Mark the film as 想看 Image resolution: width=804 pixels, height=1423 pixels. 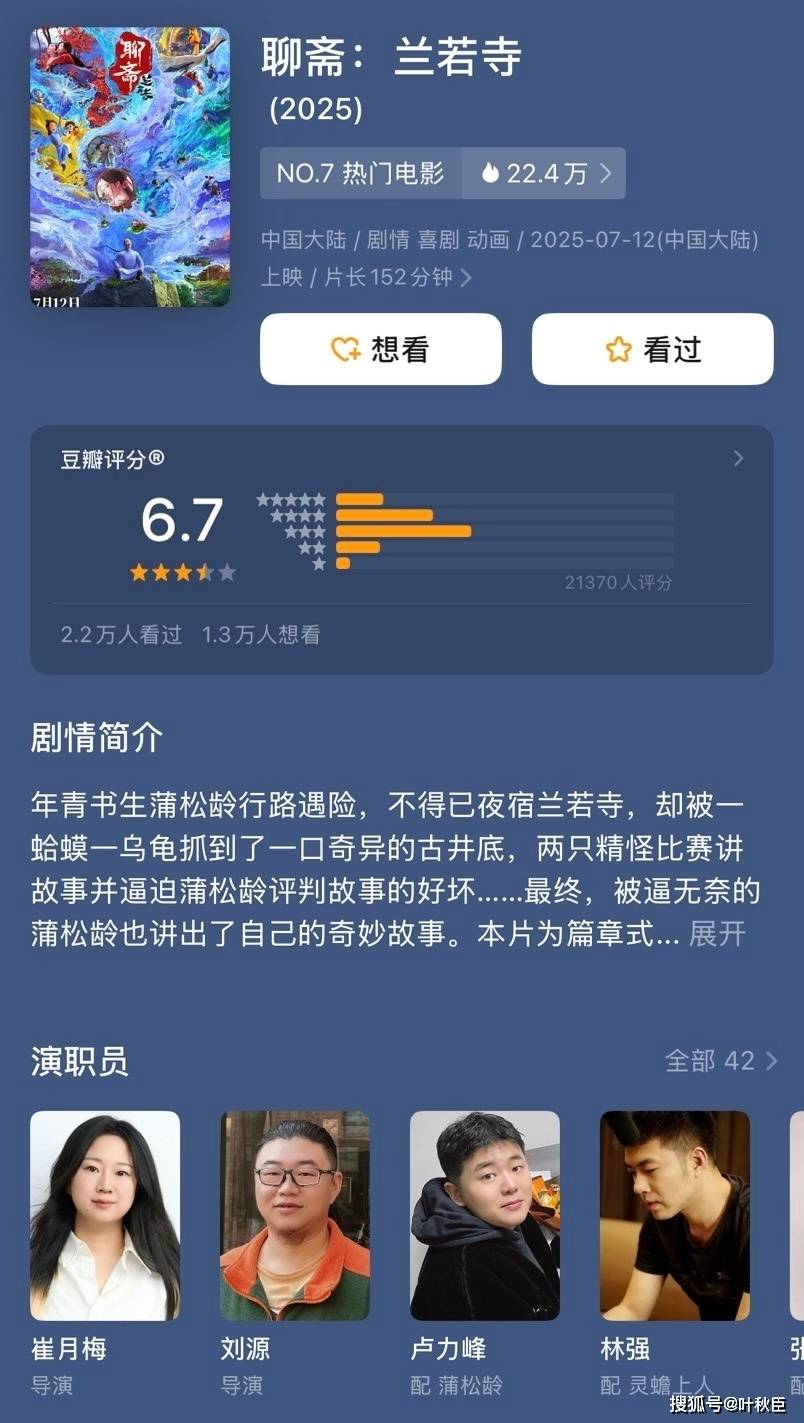tap(380, 349)
